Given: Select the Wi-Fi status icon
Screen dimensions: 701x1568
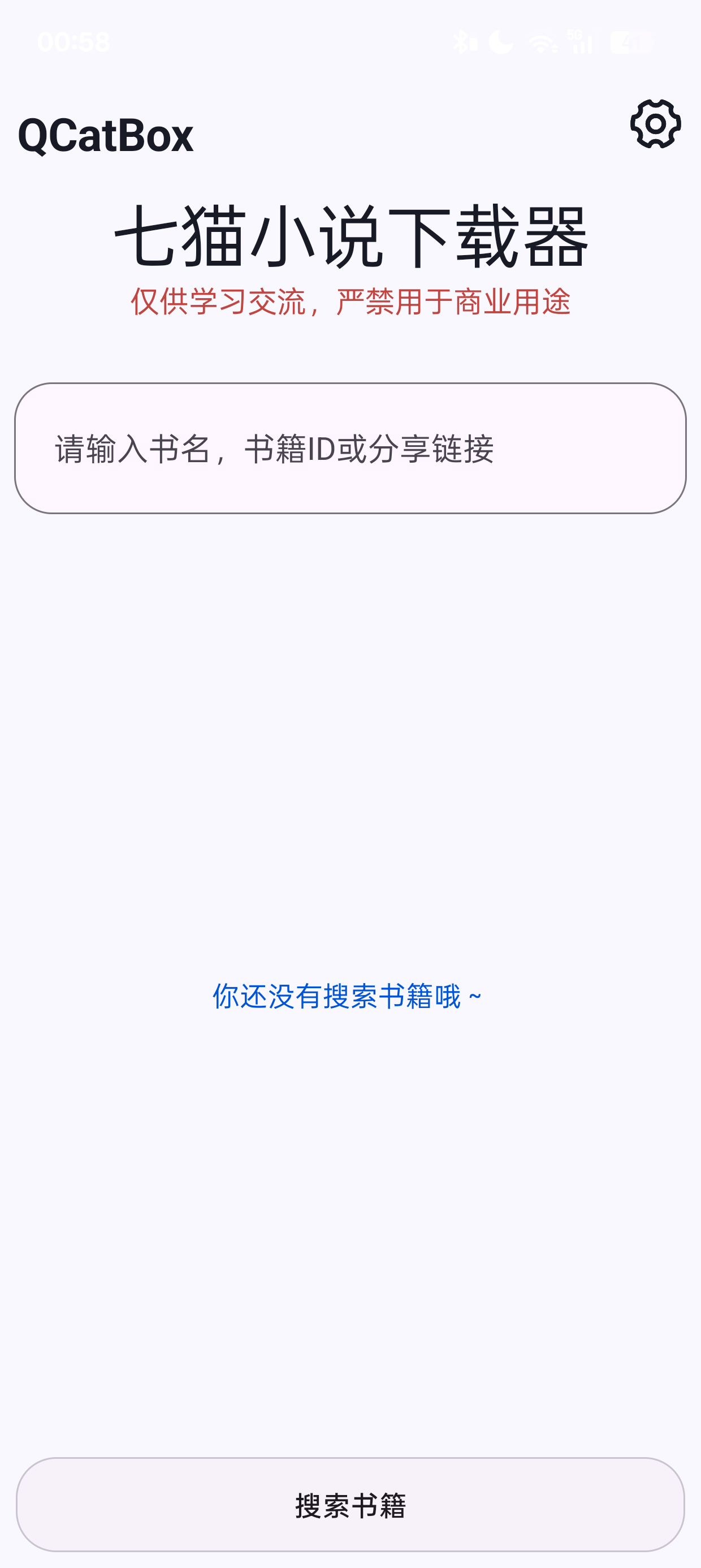Looking at the screenshot, I should 540,41.
